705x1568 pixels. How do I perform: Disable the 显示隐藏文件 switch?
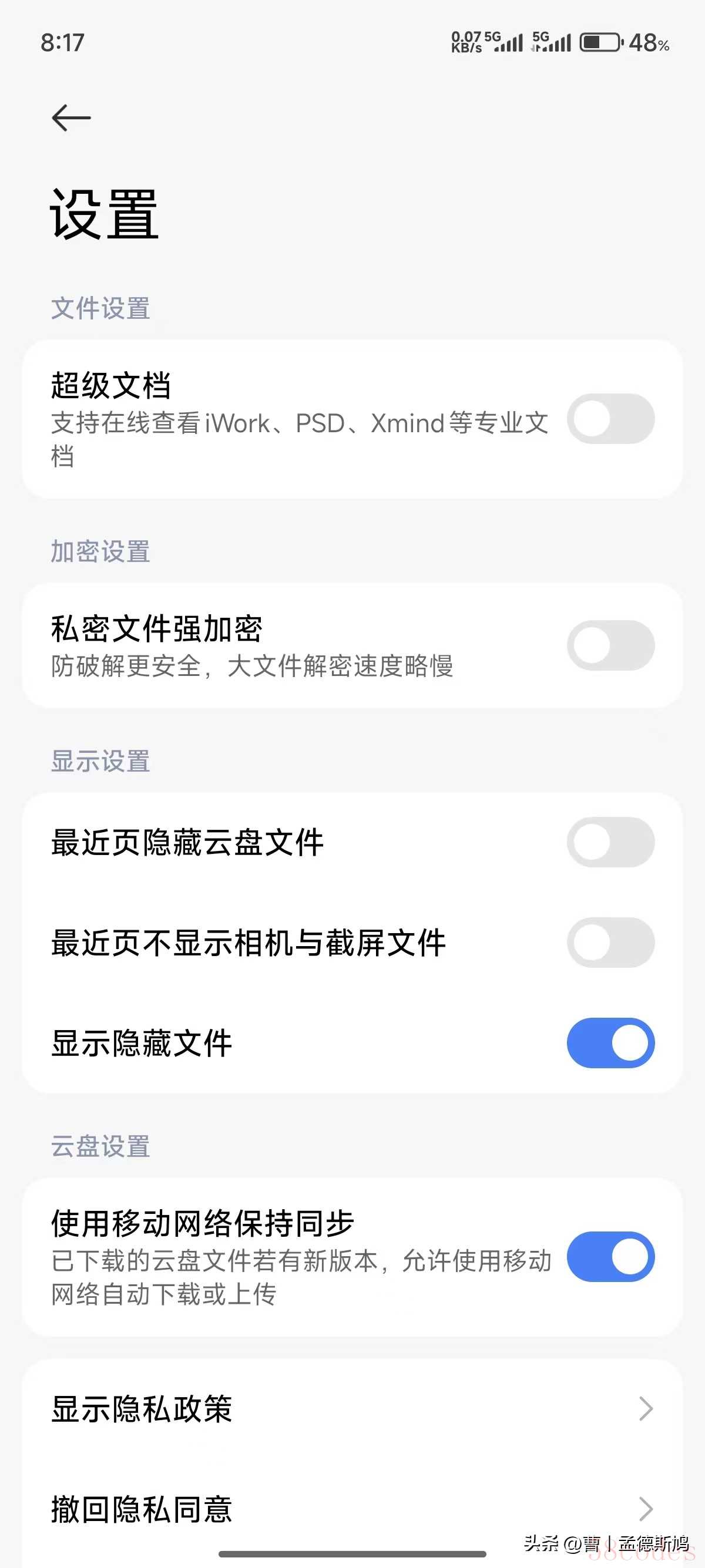pos(610,1043)
